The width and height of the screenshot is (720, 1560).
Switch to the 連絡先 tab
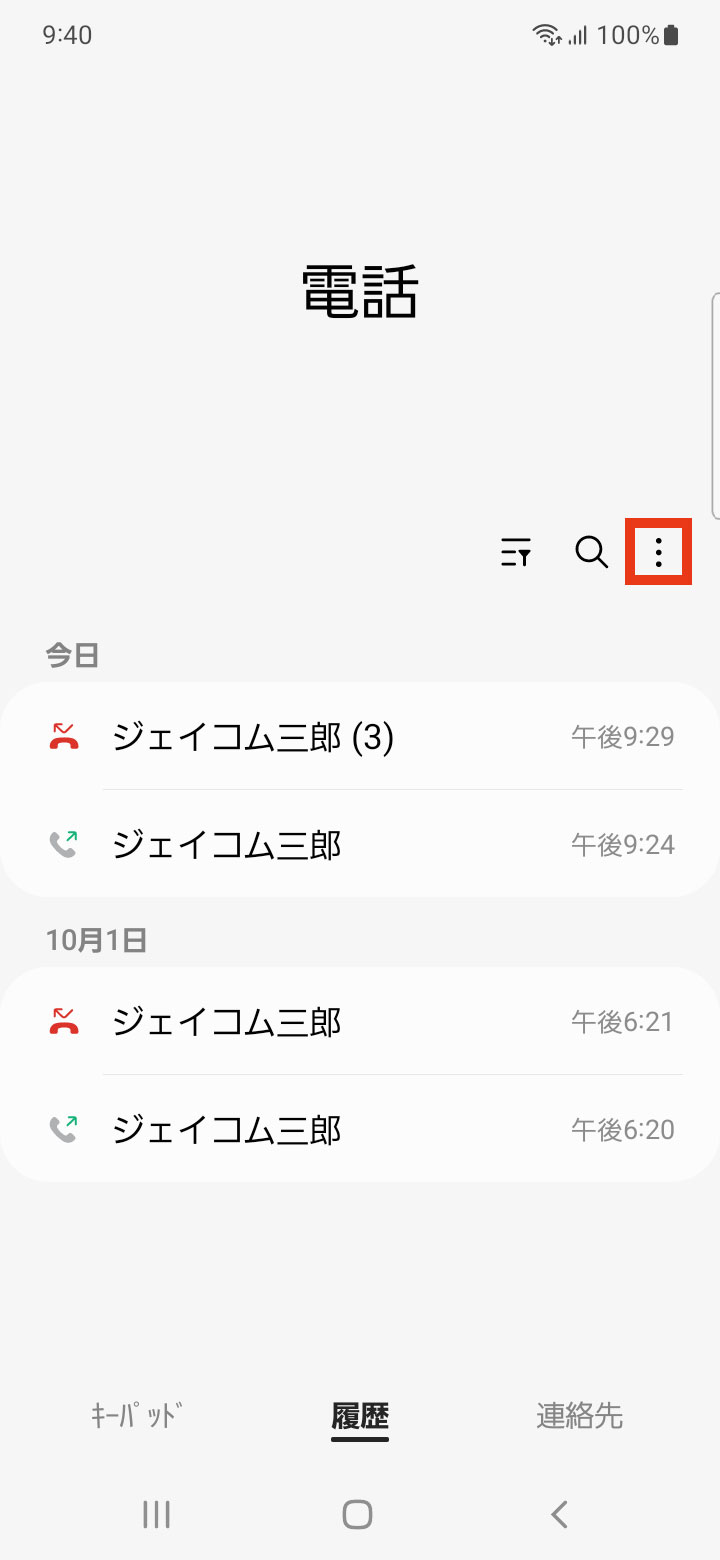pyautogui.click(x=580, y=1416)
